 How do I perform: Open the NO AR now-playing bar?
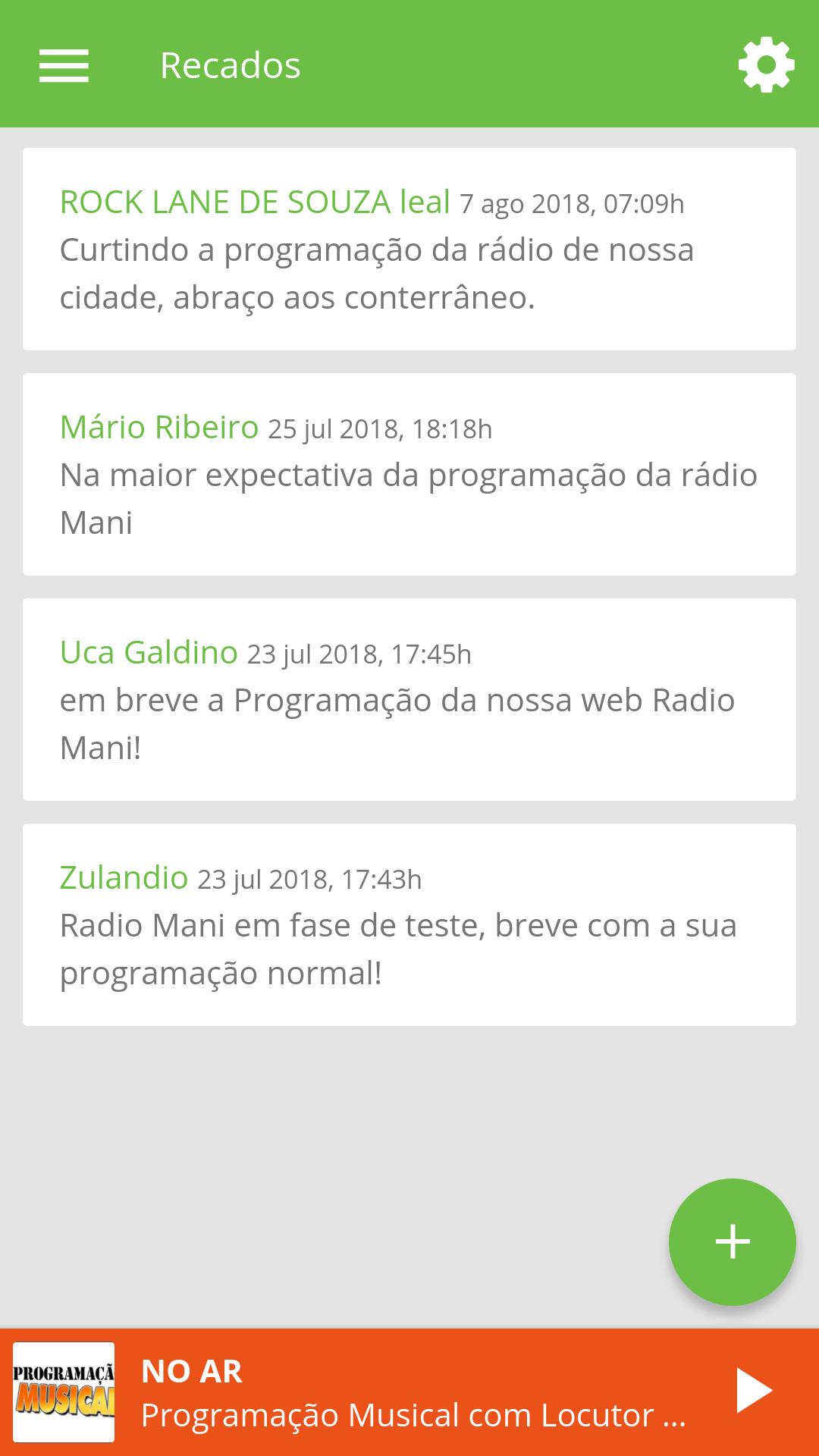click(409, 1392)
